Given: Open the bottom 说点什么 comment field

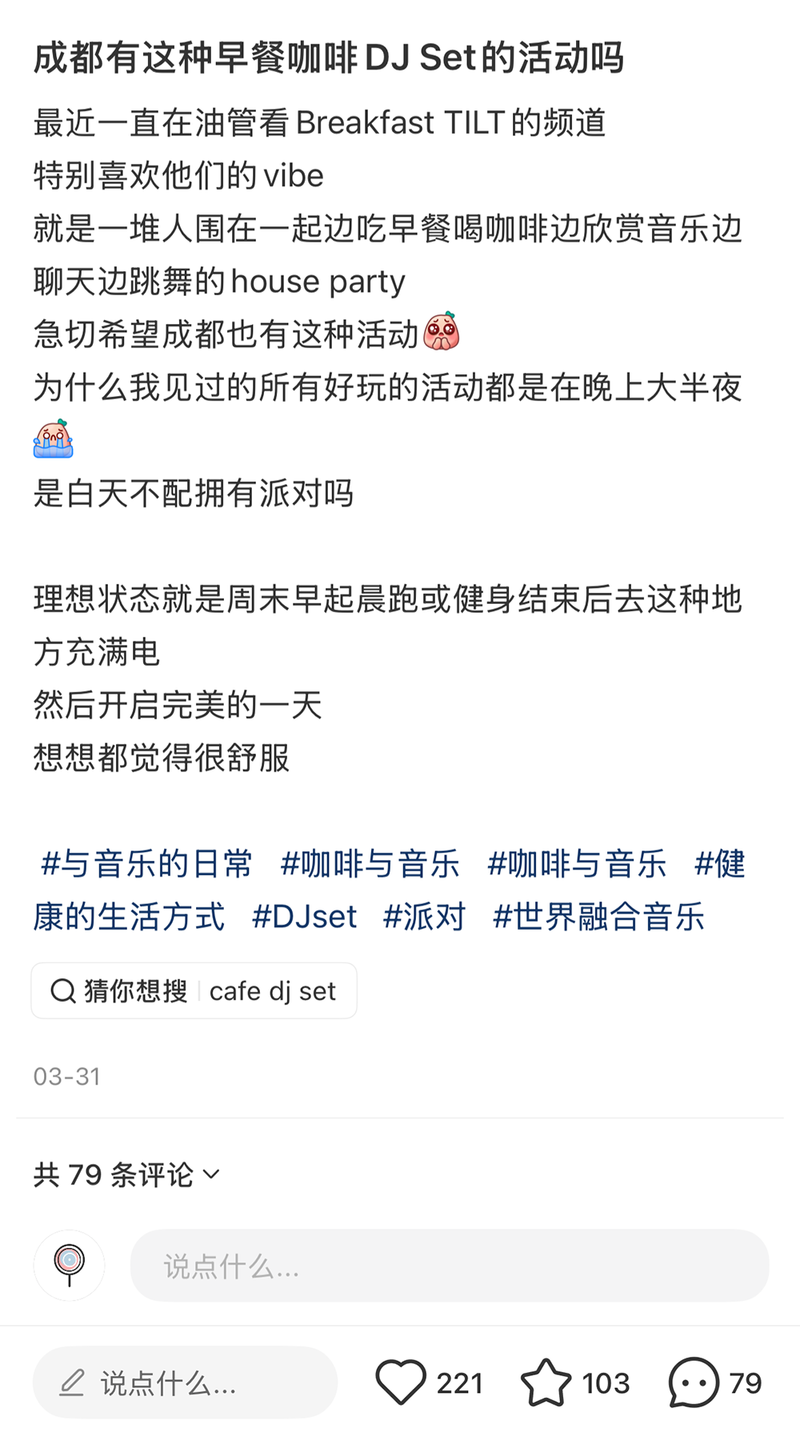Looking at the screenshot, I should [185, 1383].
